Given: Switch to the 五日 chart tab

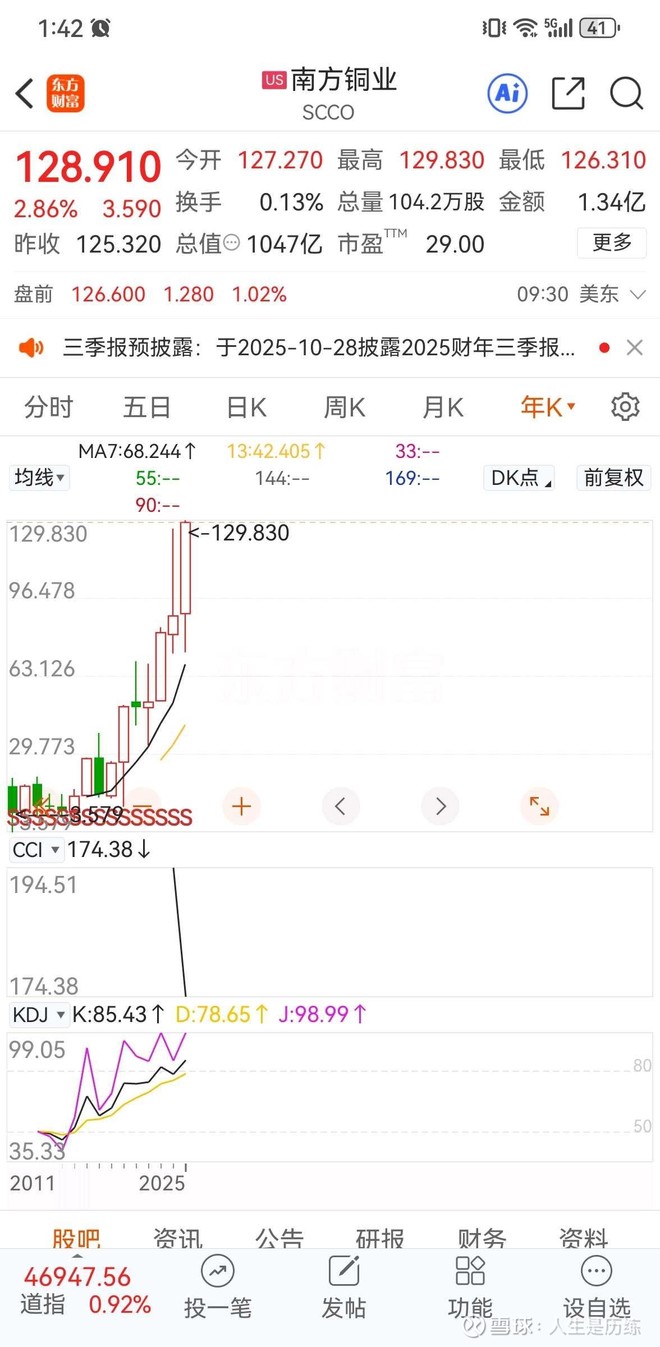Looking at the screenshot, I should click(x=147, y=407).
